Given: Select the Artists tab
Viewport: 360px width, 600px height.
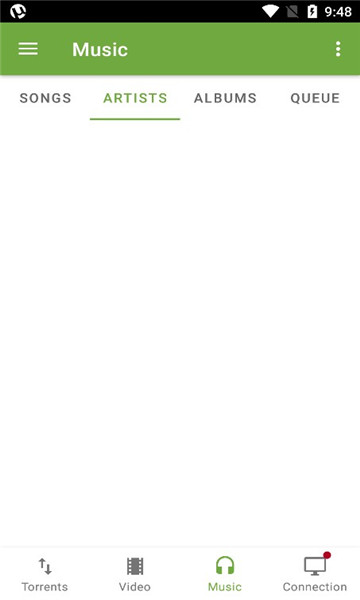Looking at the screenshot, I should coord(135,98).
